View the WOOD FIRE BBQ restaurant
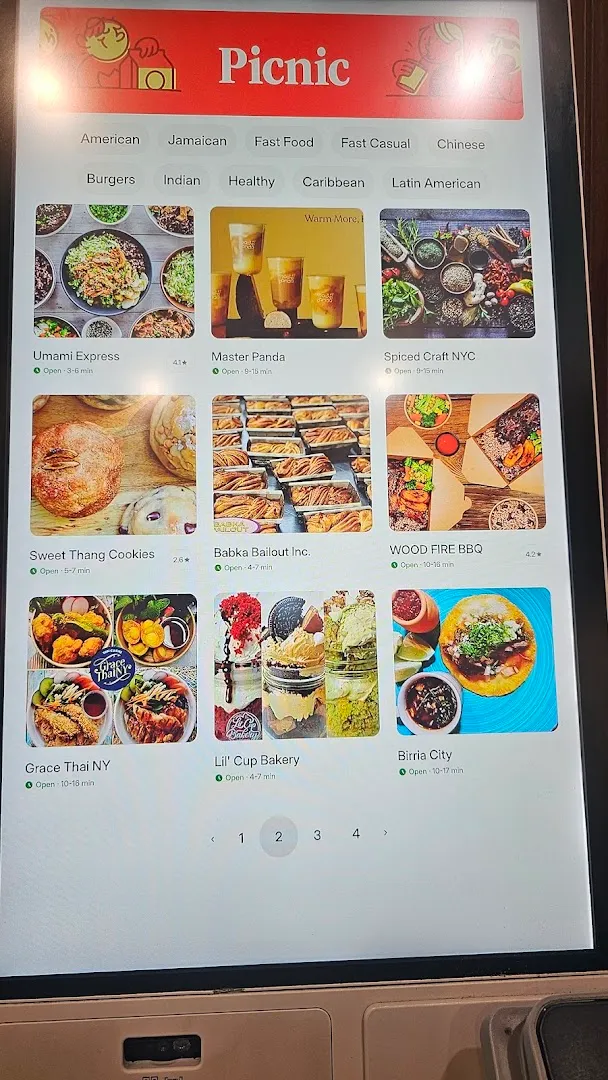The height and width of the screenshot is (1080, 608). [465, 481]
